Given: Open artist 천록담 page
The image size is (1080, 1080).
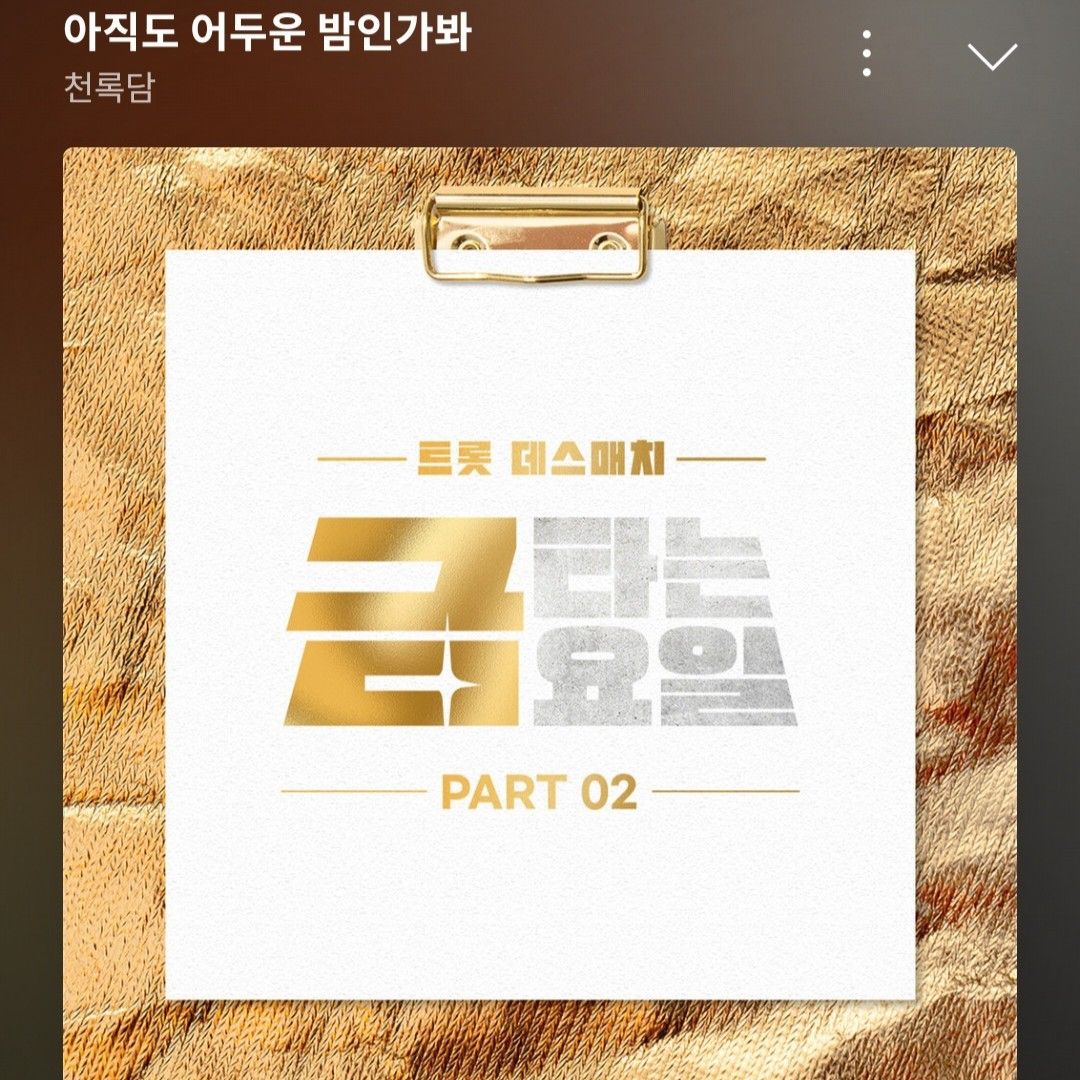Looking at the screenshot, I should click(x=109, y=88).
